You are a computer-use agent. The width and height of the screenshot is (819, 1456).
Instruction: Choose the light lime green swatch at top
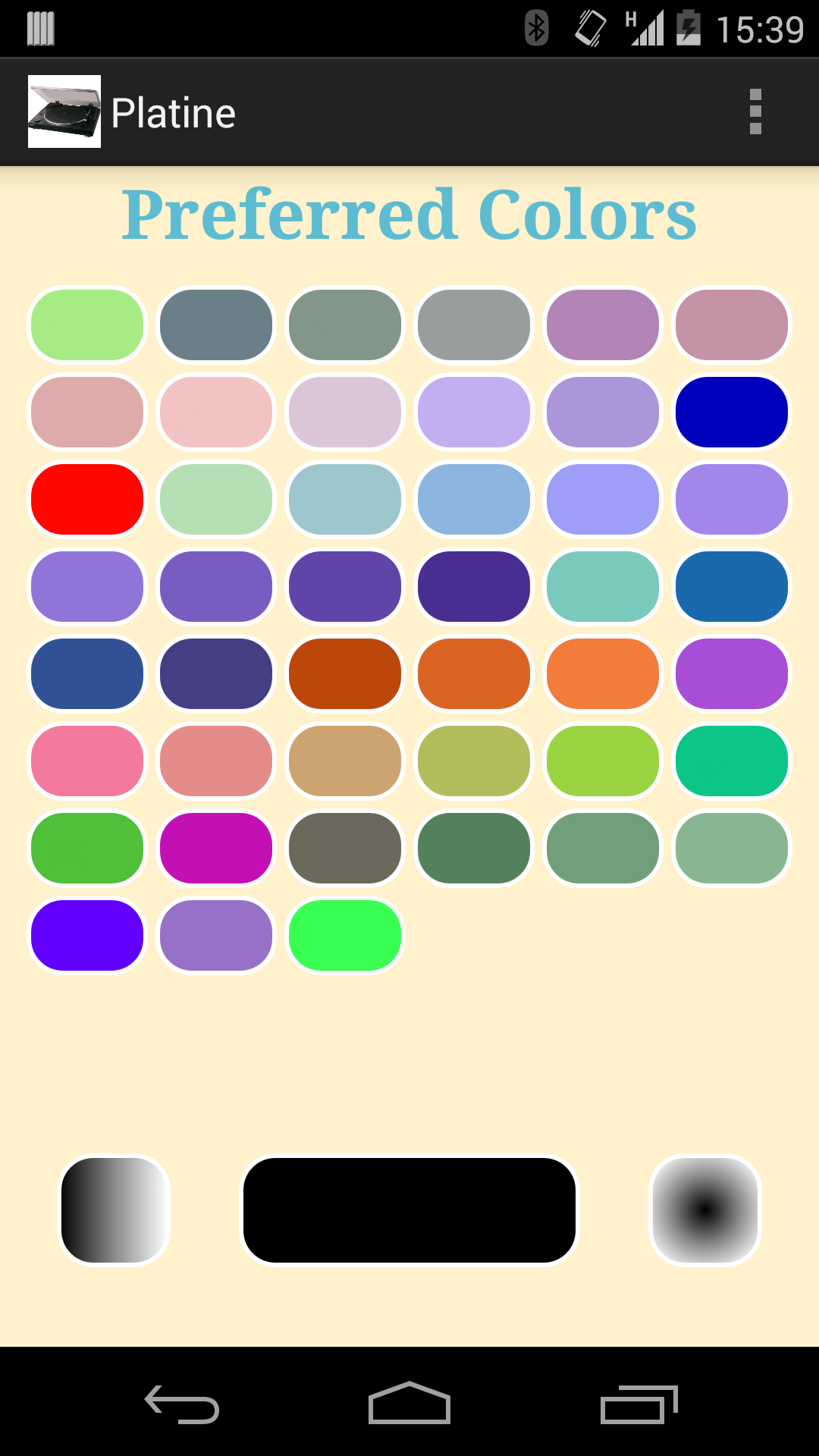pyautogui.click(x=87, y=325)
